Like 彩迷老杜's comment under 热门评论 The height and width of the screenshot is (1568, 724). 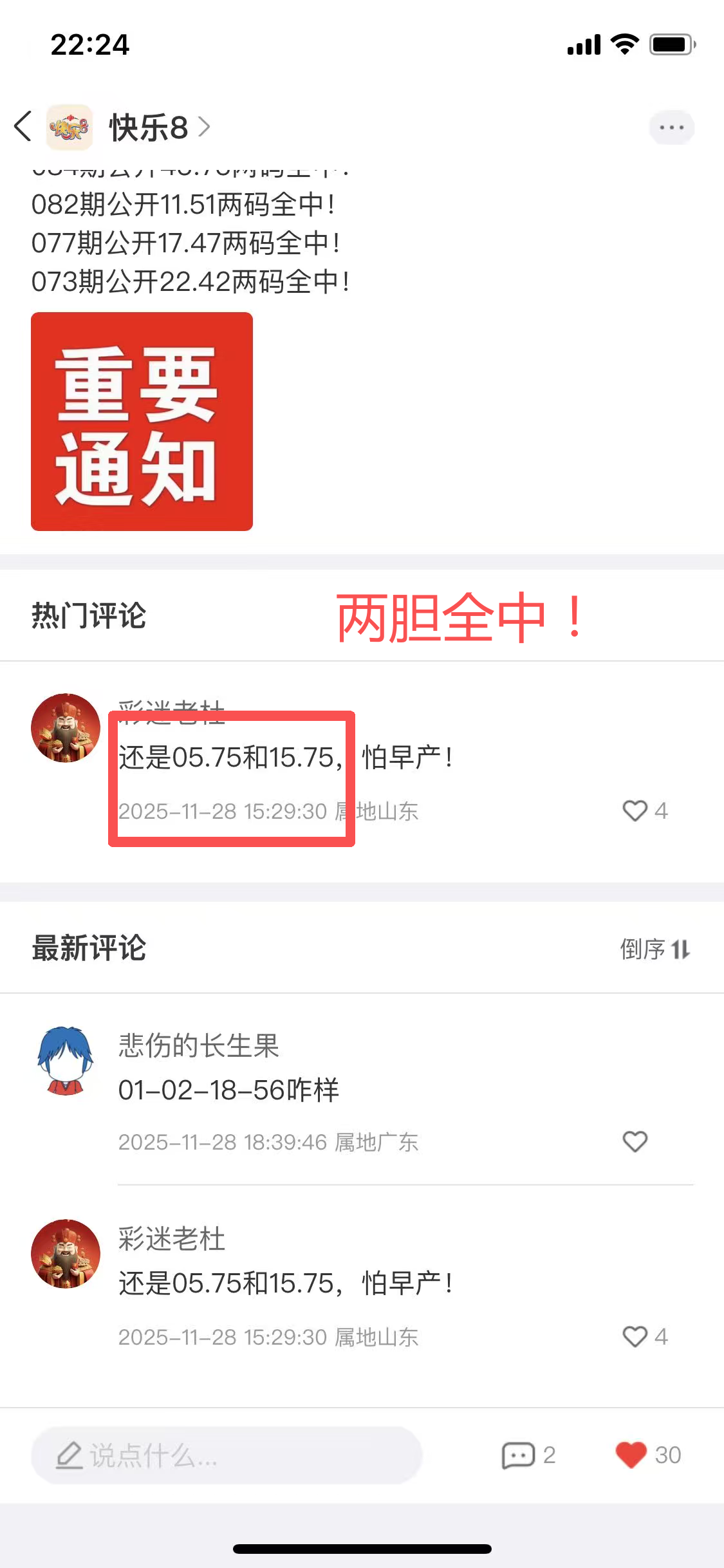pyautogui.click(x=635, y=810)
